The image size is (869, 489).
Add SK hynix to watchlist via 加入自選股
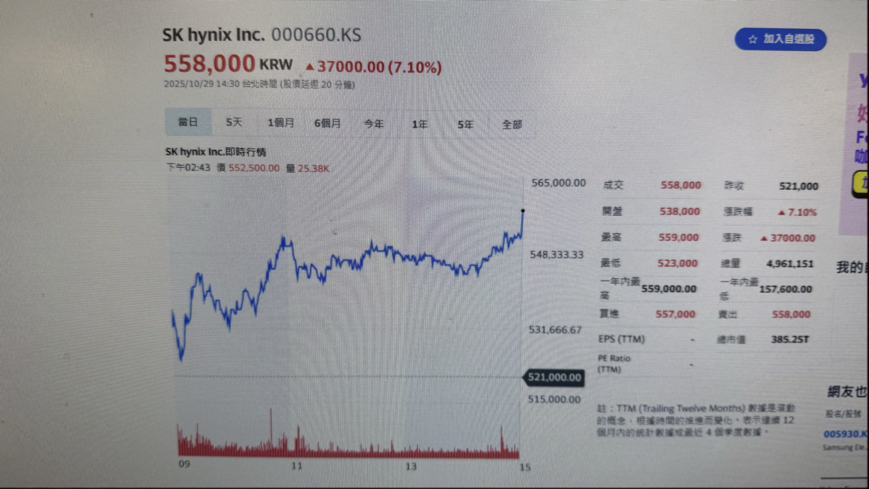[x=780, y=39]
